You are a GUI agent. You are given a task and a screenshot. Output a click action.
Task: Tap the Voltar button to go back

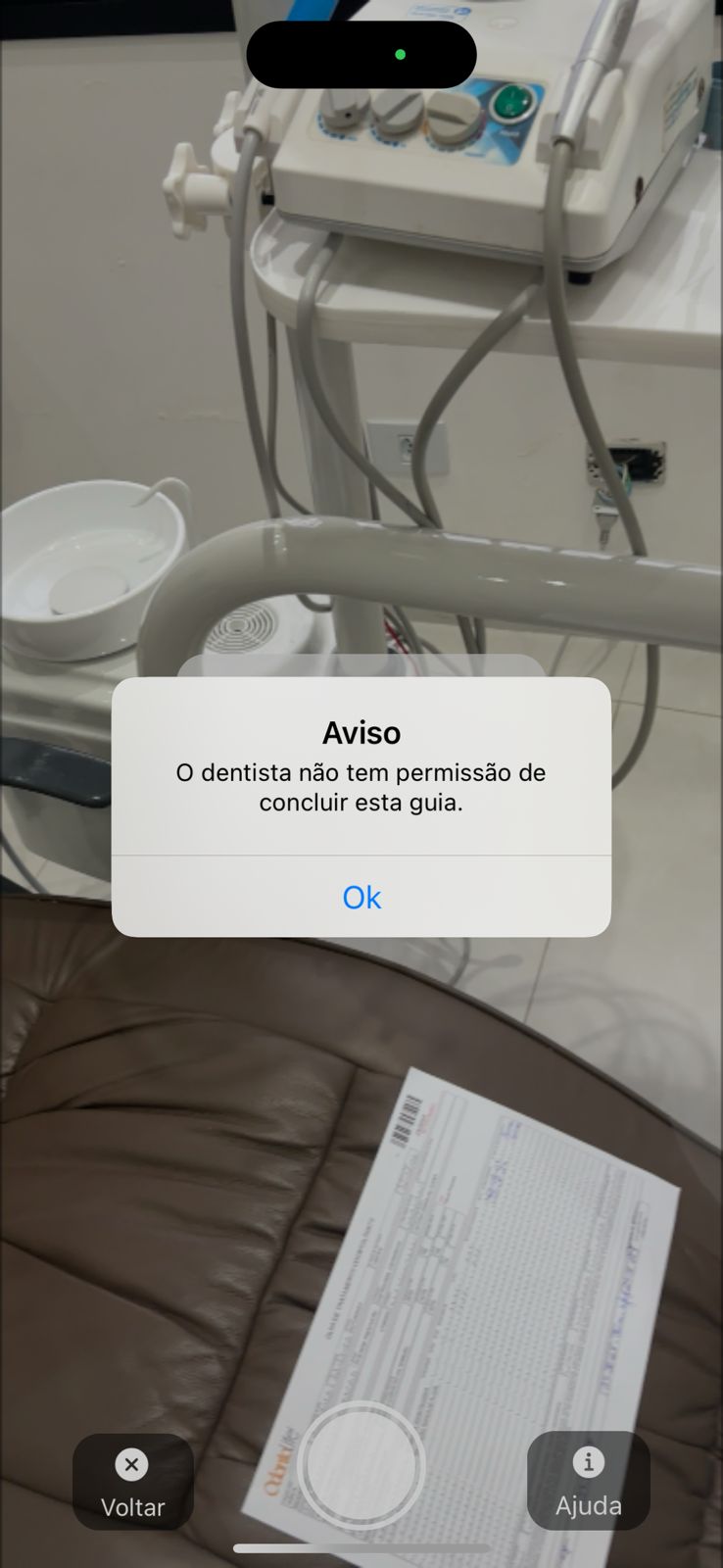pyautogui.click(x=132, y=1482)
